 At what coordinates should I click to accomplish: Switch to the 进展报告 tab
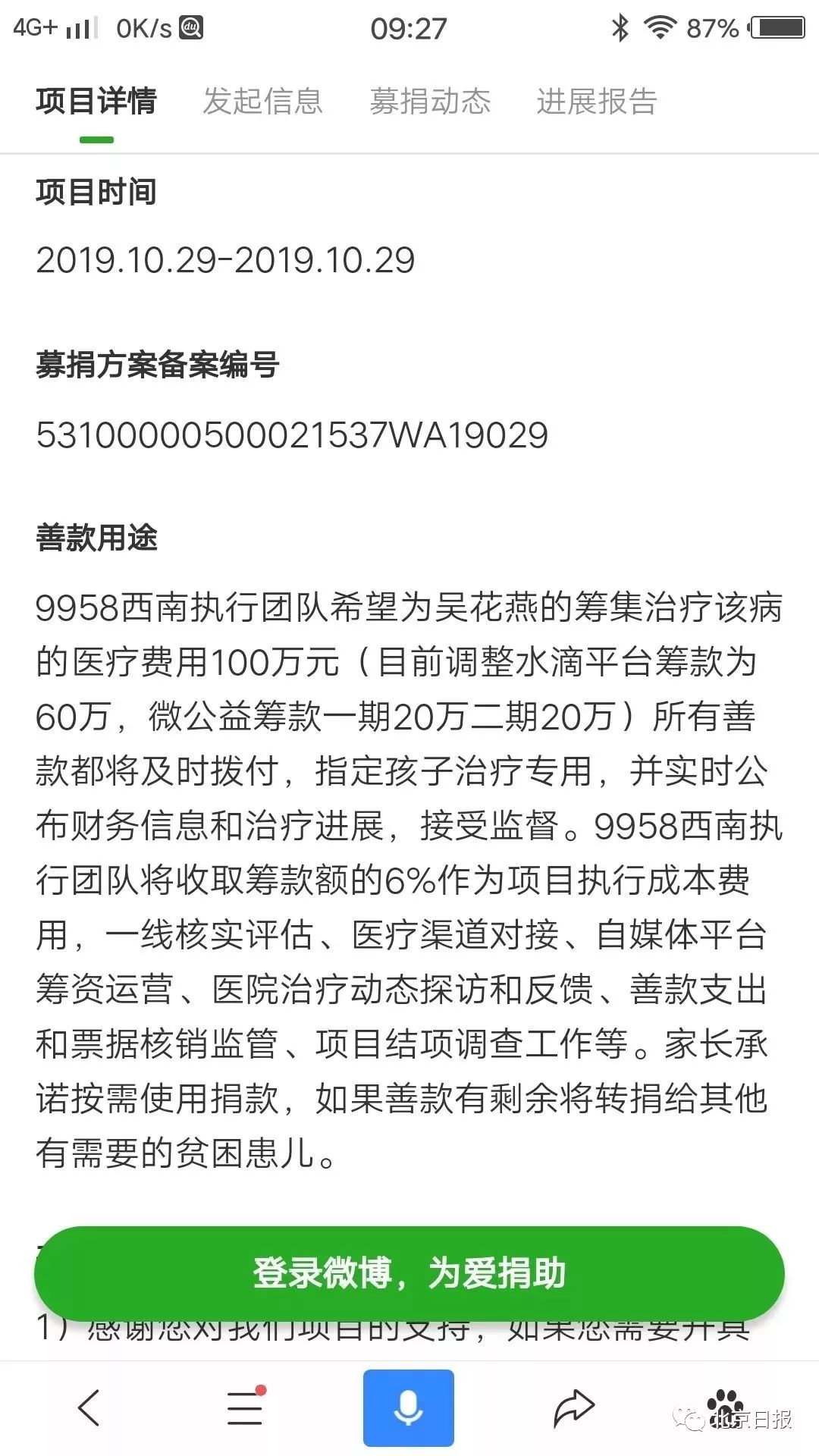[x=596, y=102]
